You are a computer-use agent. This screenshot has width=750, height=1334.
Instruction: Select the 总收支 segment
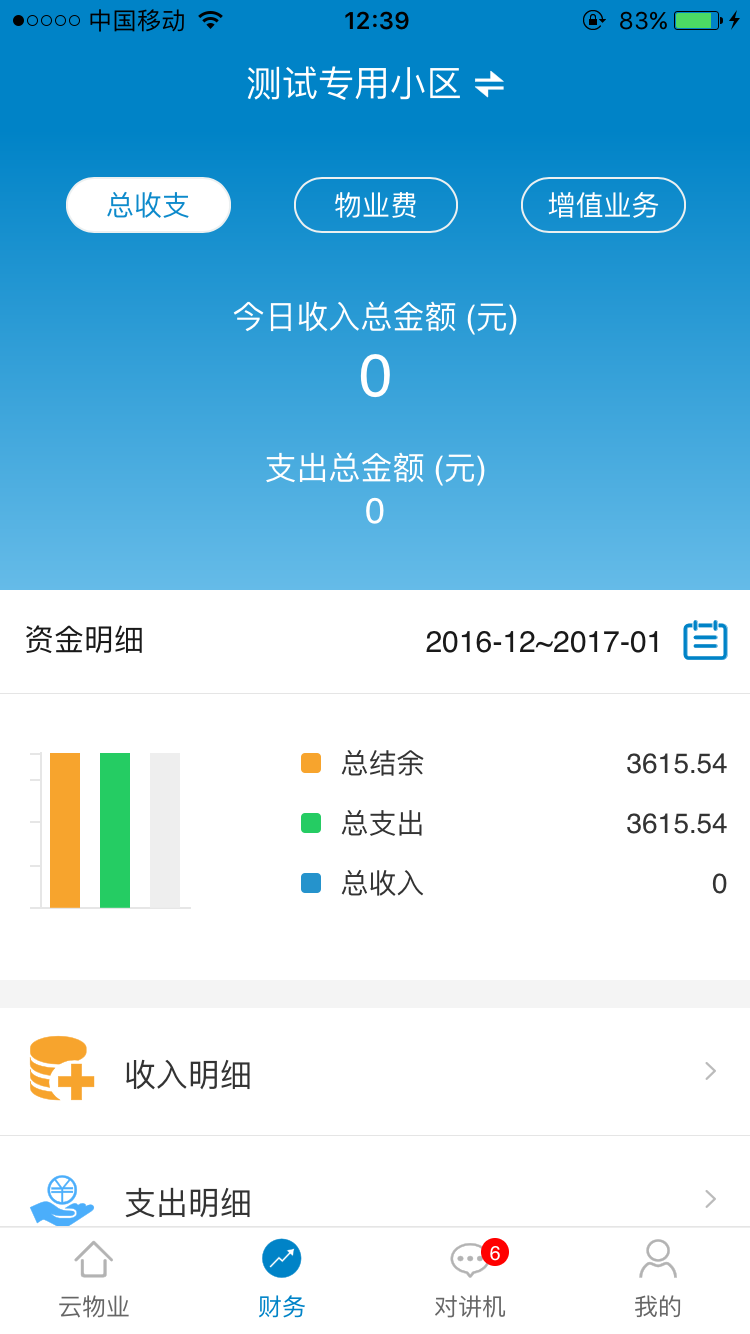click(148, 205)
